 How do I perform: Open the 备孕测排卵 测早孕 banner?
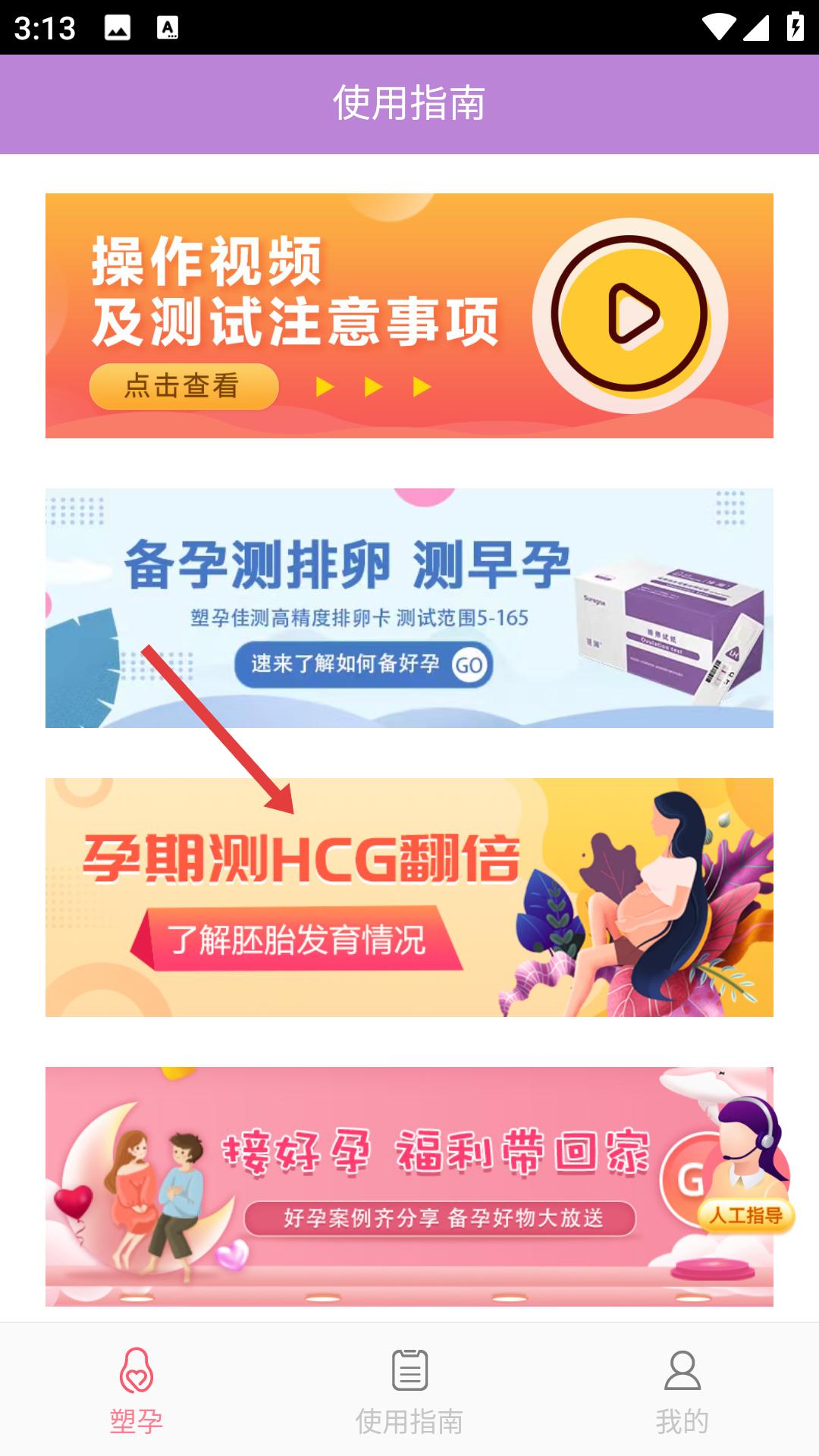click(x=409, y=608)
